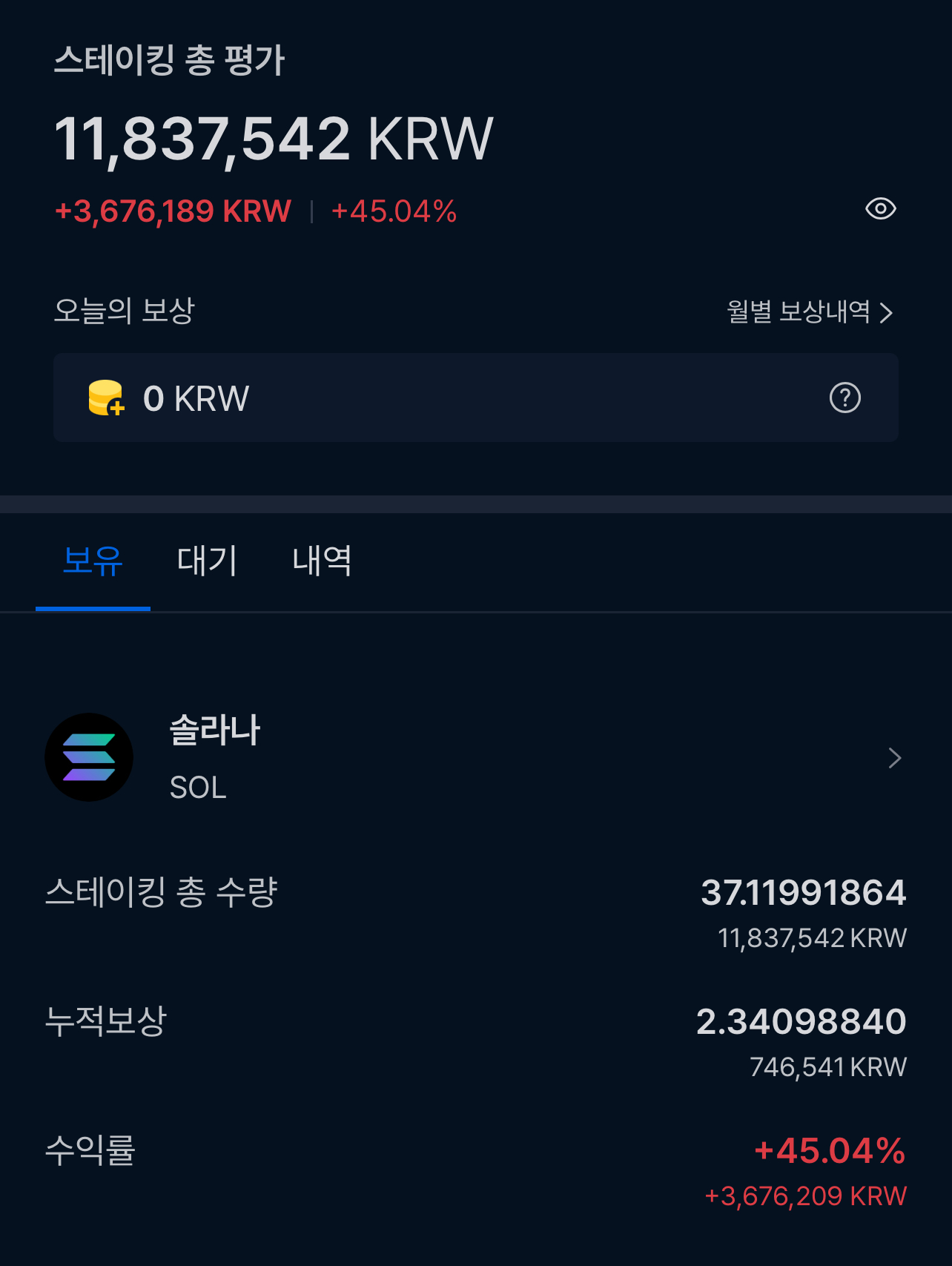The height and width of the screenshot is (1266, 952).
Task: Tap the question mark inside today's reward card
Action: pos(844,398)
